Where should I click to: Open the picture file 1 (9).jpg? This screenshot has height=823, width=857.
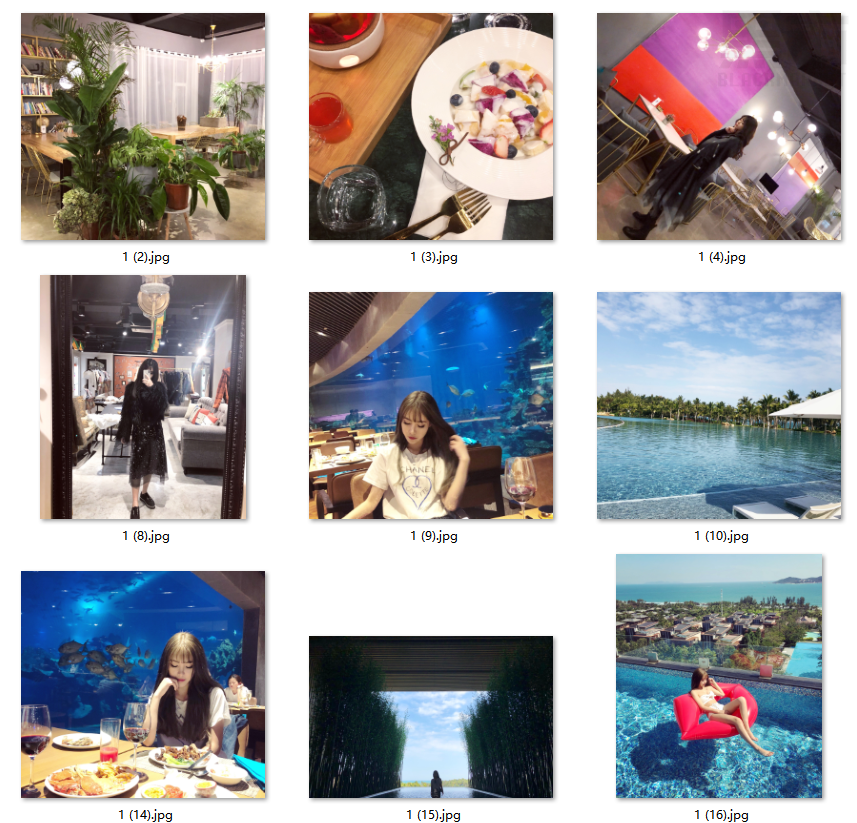(x=431, y=405)
